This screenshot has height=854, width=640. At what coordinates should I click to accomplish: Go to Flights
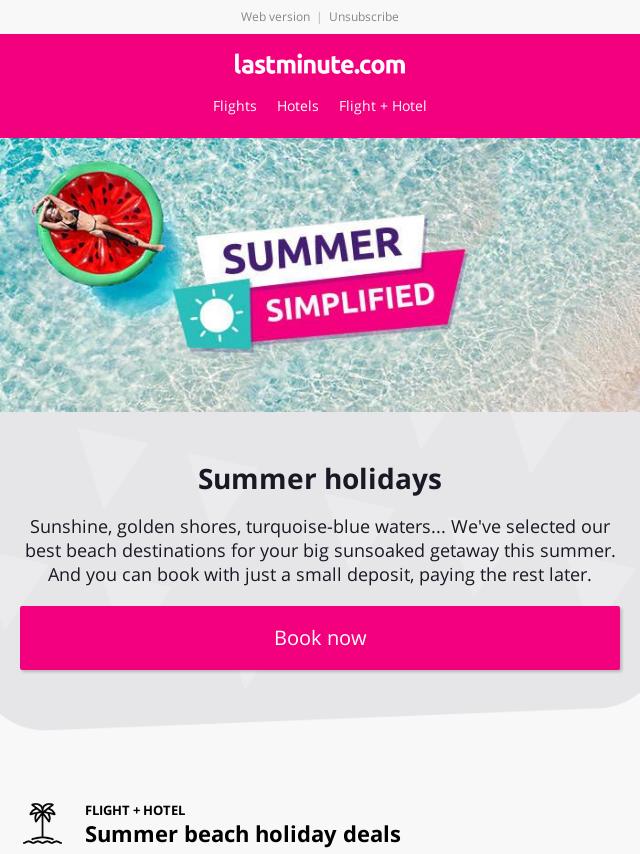pyautogui.click(x=235, y=106)
